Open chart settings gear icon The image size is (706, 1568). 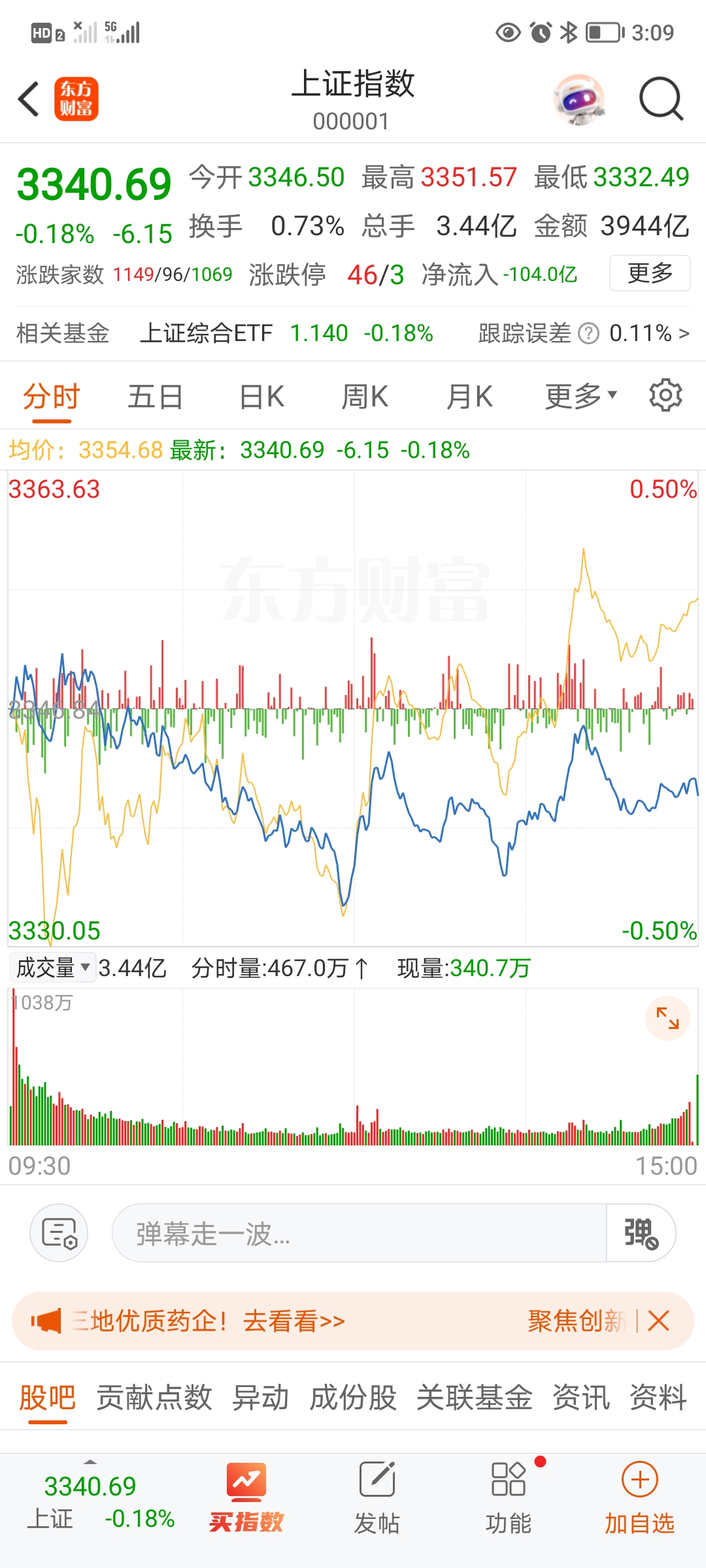(665, 395)
